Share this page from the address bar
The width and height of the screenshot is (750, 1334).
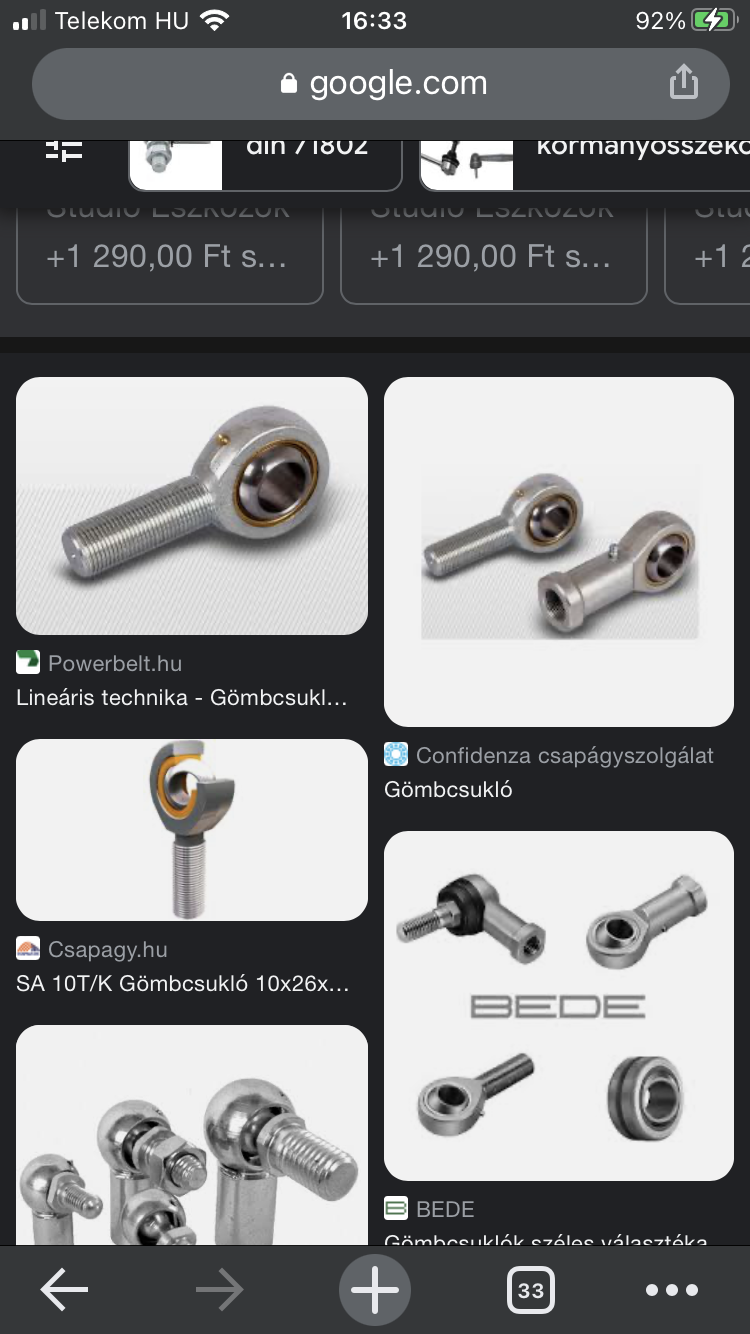coord(683,82)
